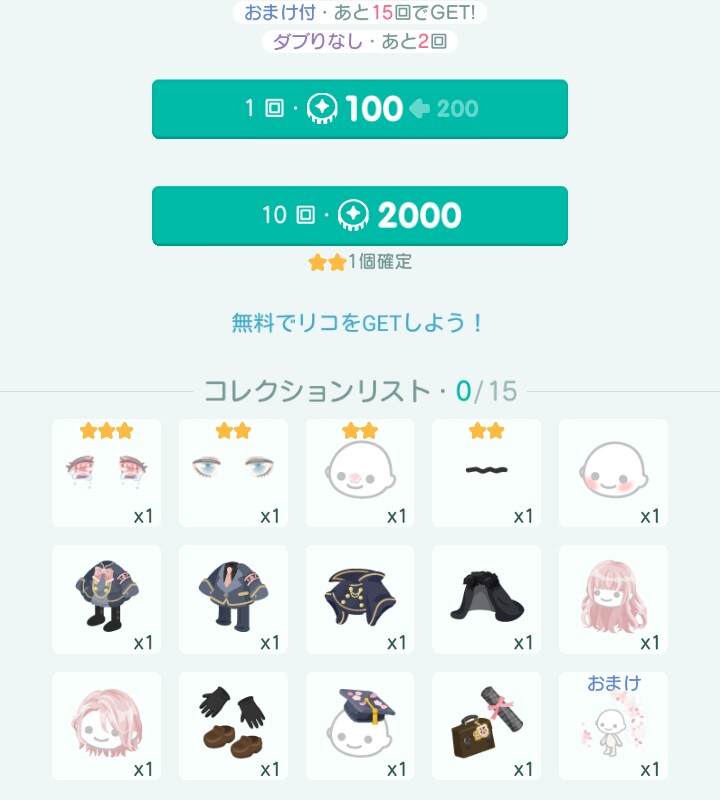Open the おまけ bonus item
This screenshot has height=800, width=720.
click(613, 726)
